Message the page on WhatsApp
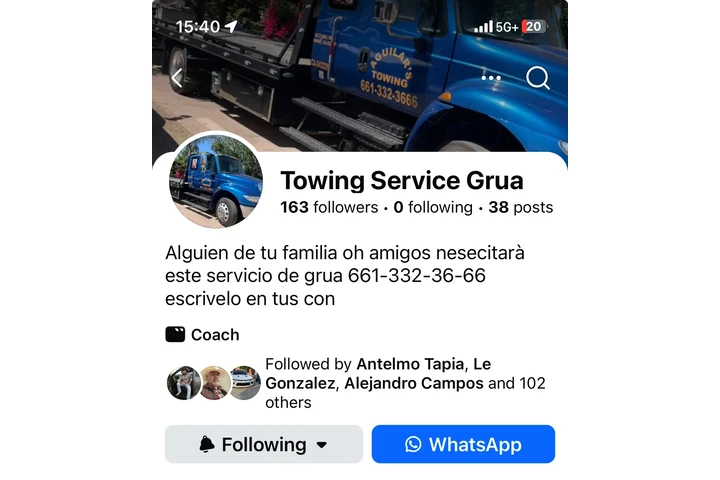This screenshot has height=480, width=720. [x=463, y=444]
